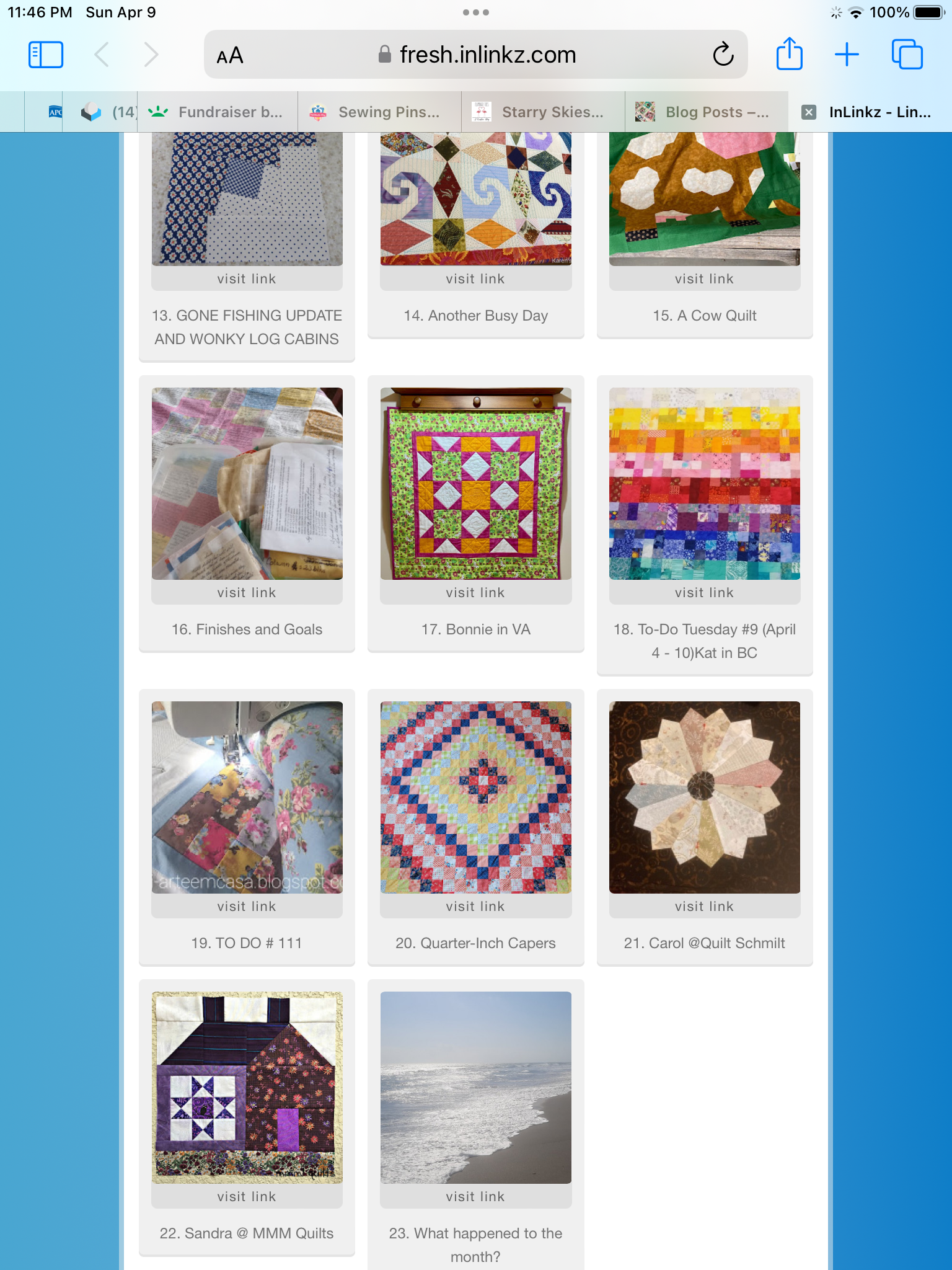This screenshot has height=1270, width=952.
Task: Switch to the Starry Skies tab
Action: [544, 112]
